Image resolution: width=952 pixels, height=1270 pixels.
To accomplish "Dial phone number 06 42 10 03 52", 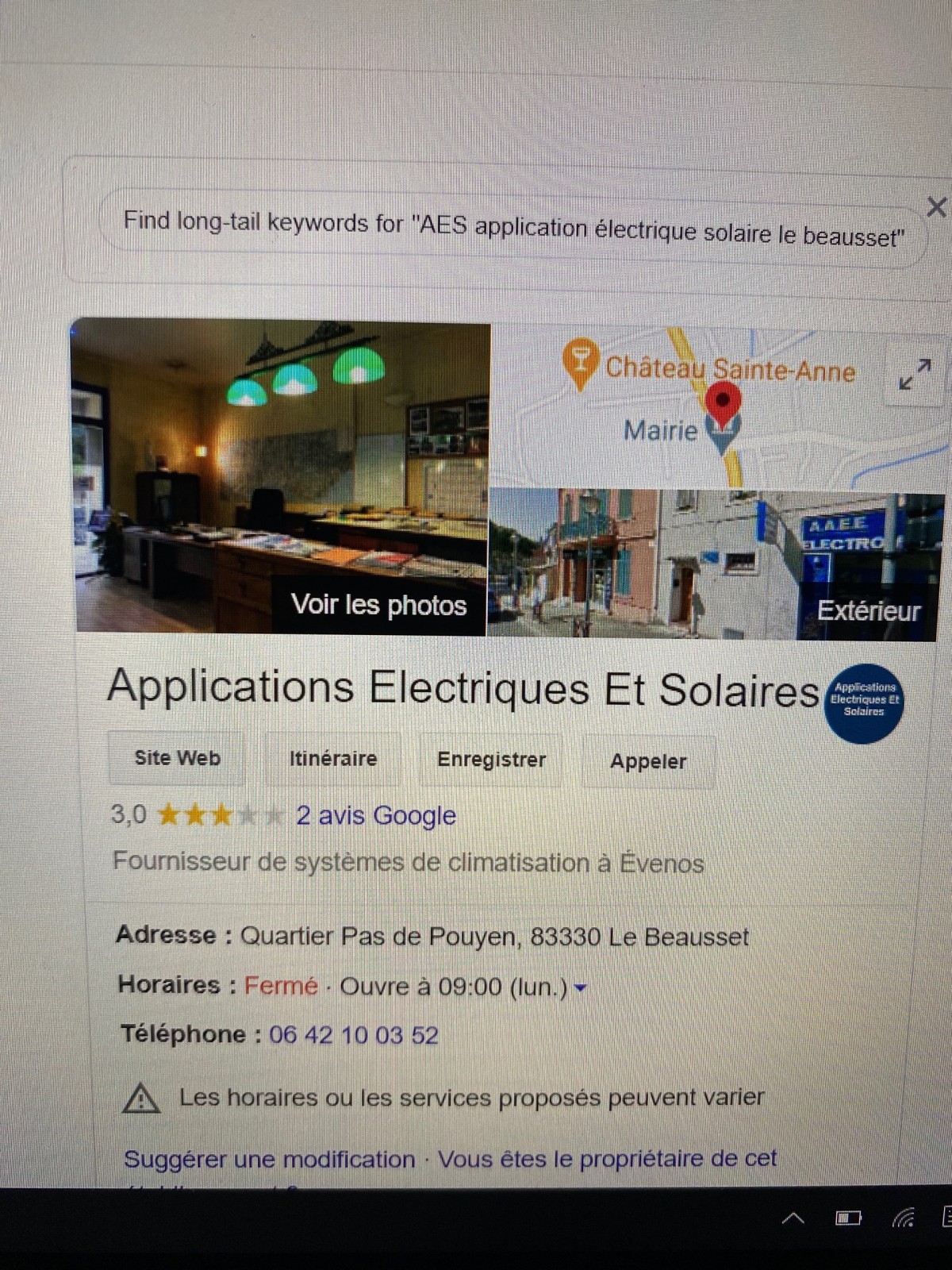I will click(354, 1035).
